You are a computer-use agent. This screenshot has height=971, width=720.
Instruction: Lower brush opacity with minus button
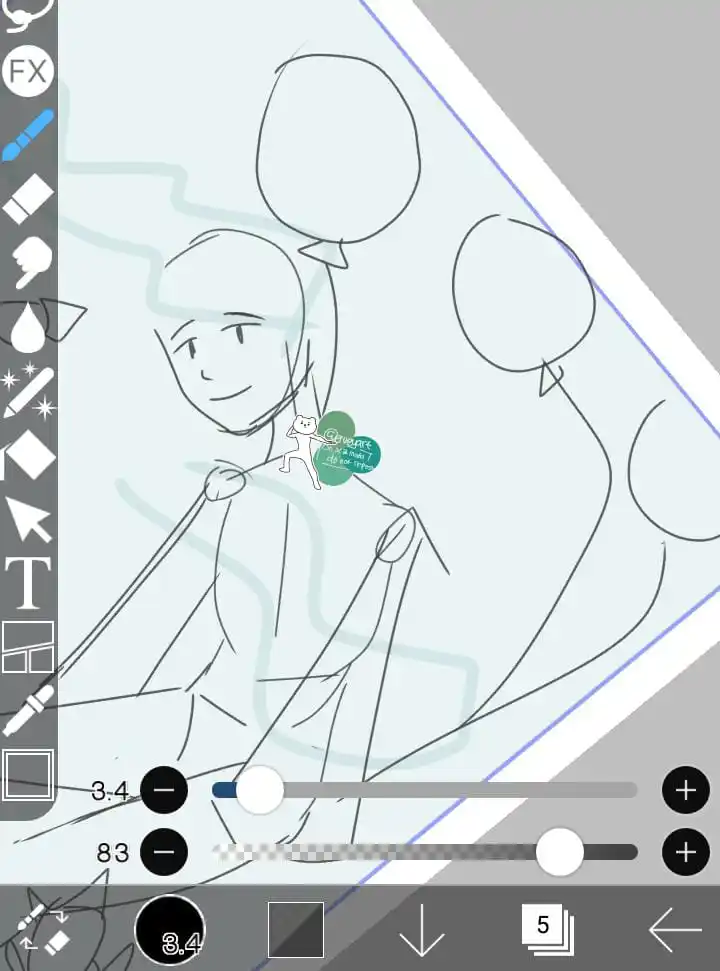point(164,852)
